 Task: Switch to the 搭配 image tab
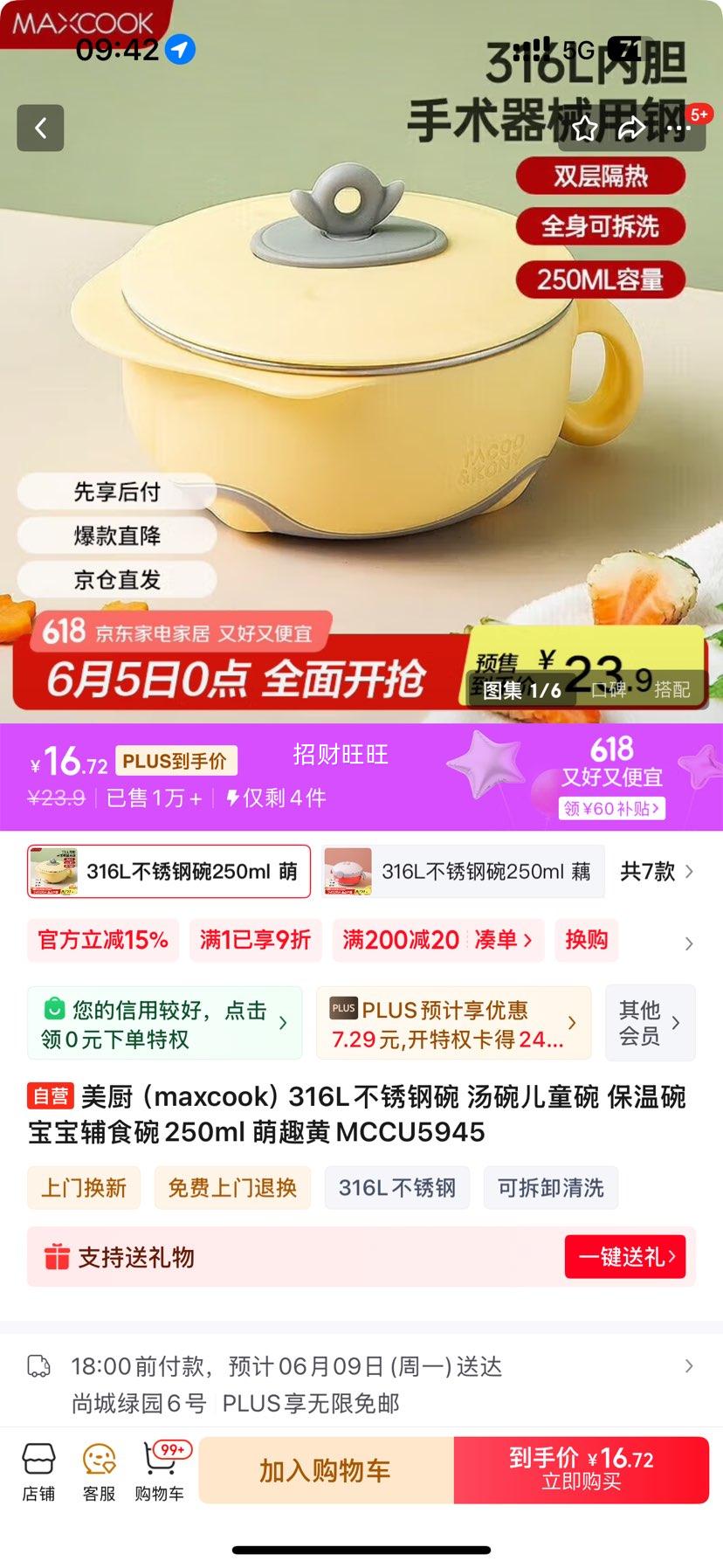click(671, 690)
